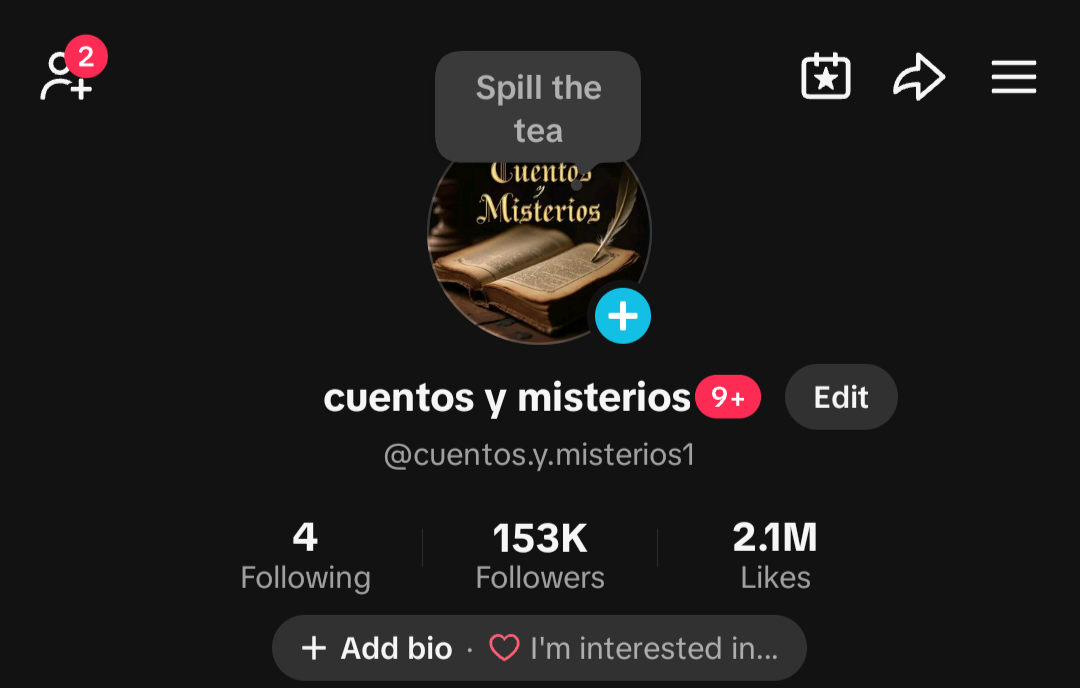
Task: Open the Edit profile button
Action: pyautogui.click(x=841, y=397)
